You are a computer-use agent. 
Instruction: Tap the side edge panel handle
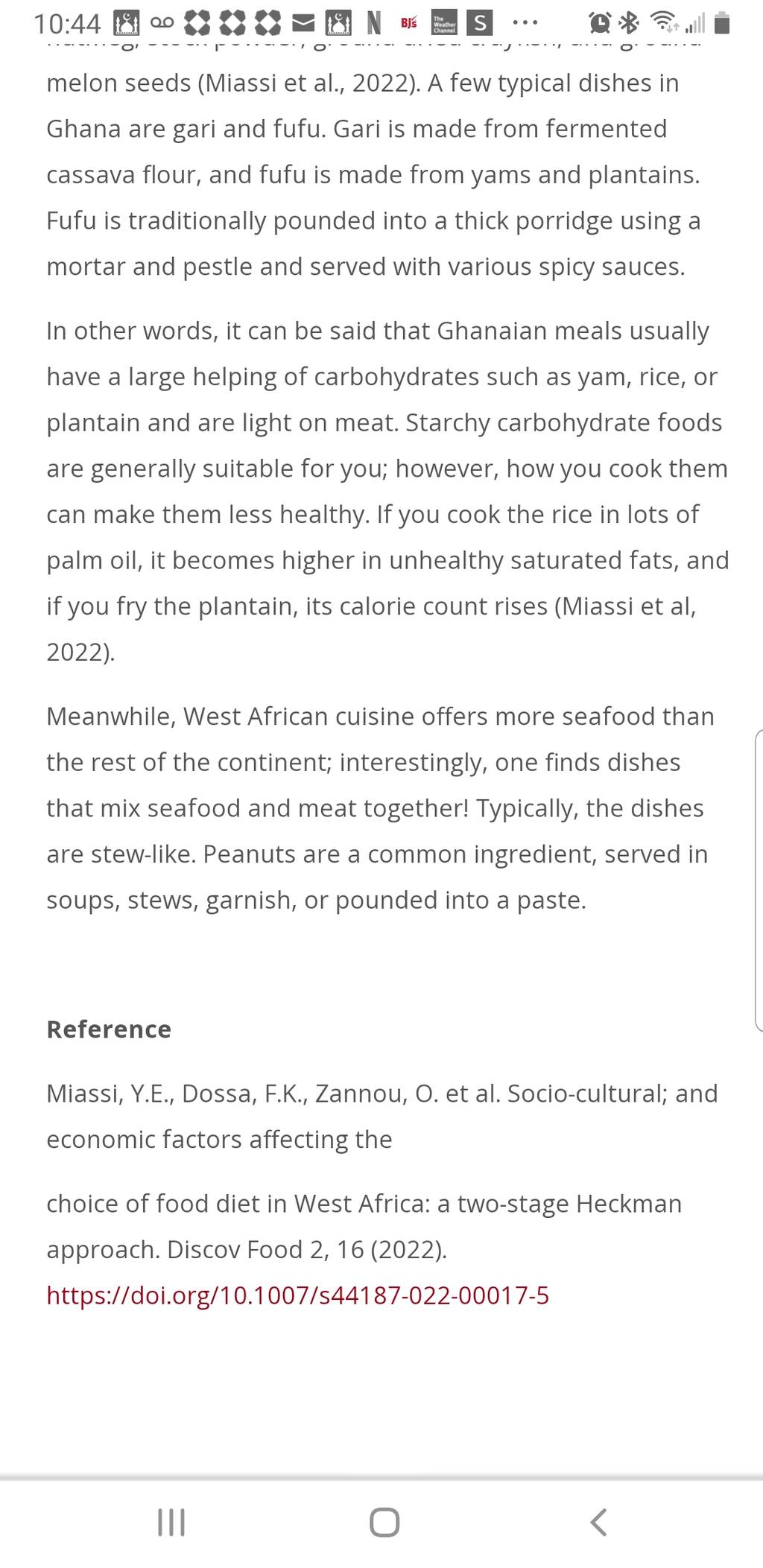pos(759,880)
